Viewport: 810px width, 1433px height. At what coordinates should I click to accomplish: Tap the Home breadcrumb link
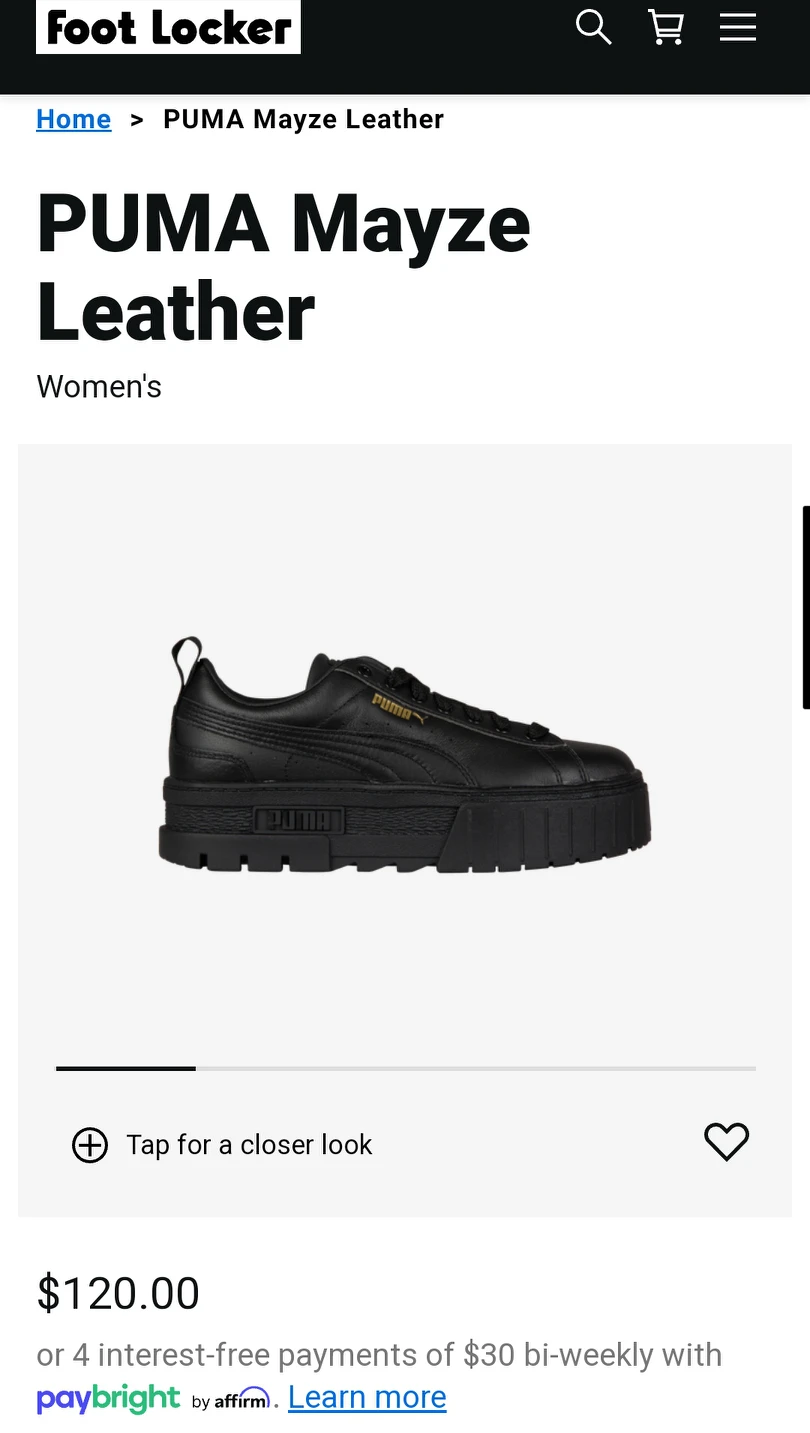(73, 119)
